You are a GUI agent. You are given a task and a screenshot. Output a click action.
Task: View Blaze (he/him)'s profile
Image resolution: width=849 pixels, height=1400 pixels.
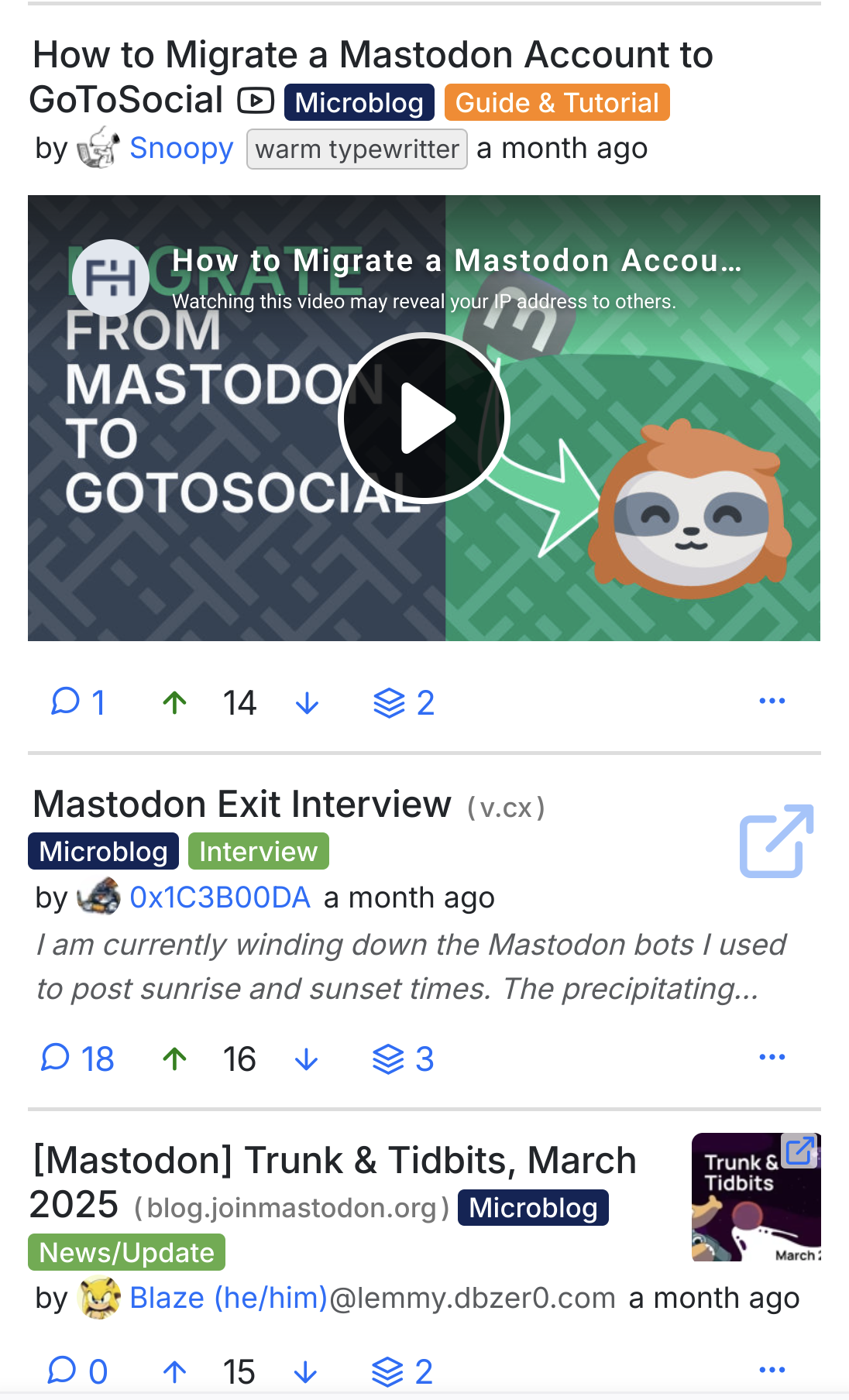pos(229,1298)
